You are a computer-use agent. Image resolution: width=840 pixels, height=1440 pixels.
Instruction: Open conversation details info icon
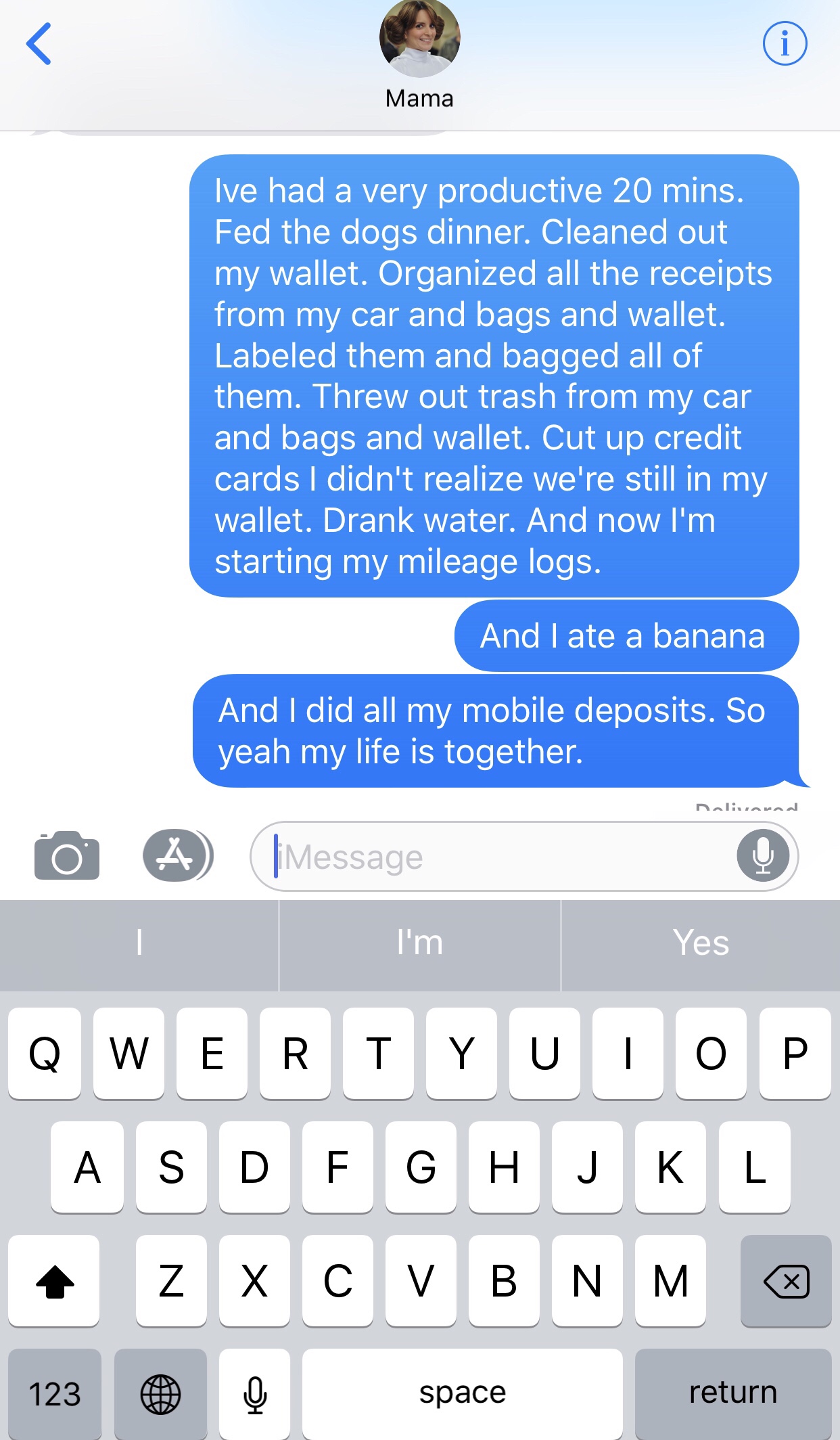[785, 44]
